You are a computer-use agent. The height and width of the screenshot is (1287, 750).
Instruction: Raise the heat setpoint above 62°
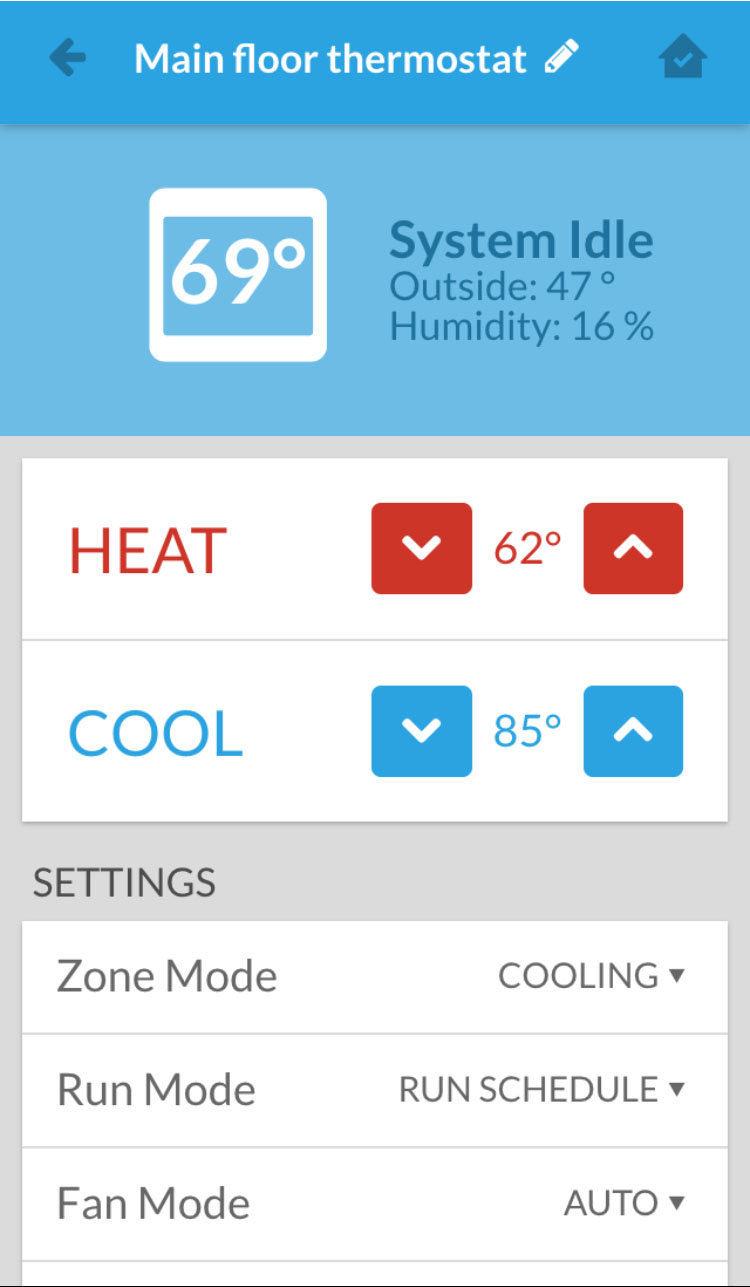pyautogui.click(x=633, y=548)
